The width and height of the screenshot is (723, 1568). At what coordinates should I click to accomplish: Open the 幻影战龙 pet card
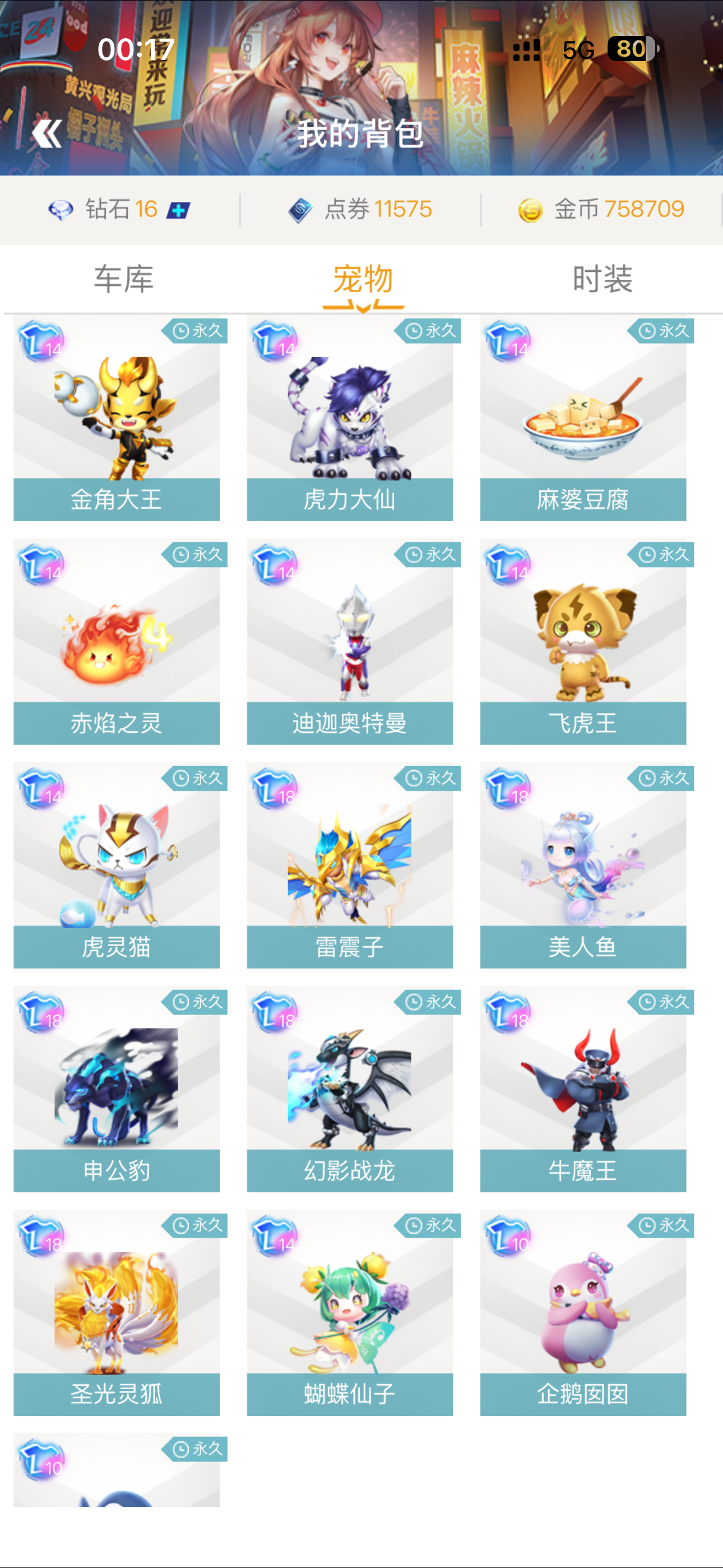[349, 1090]
